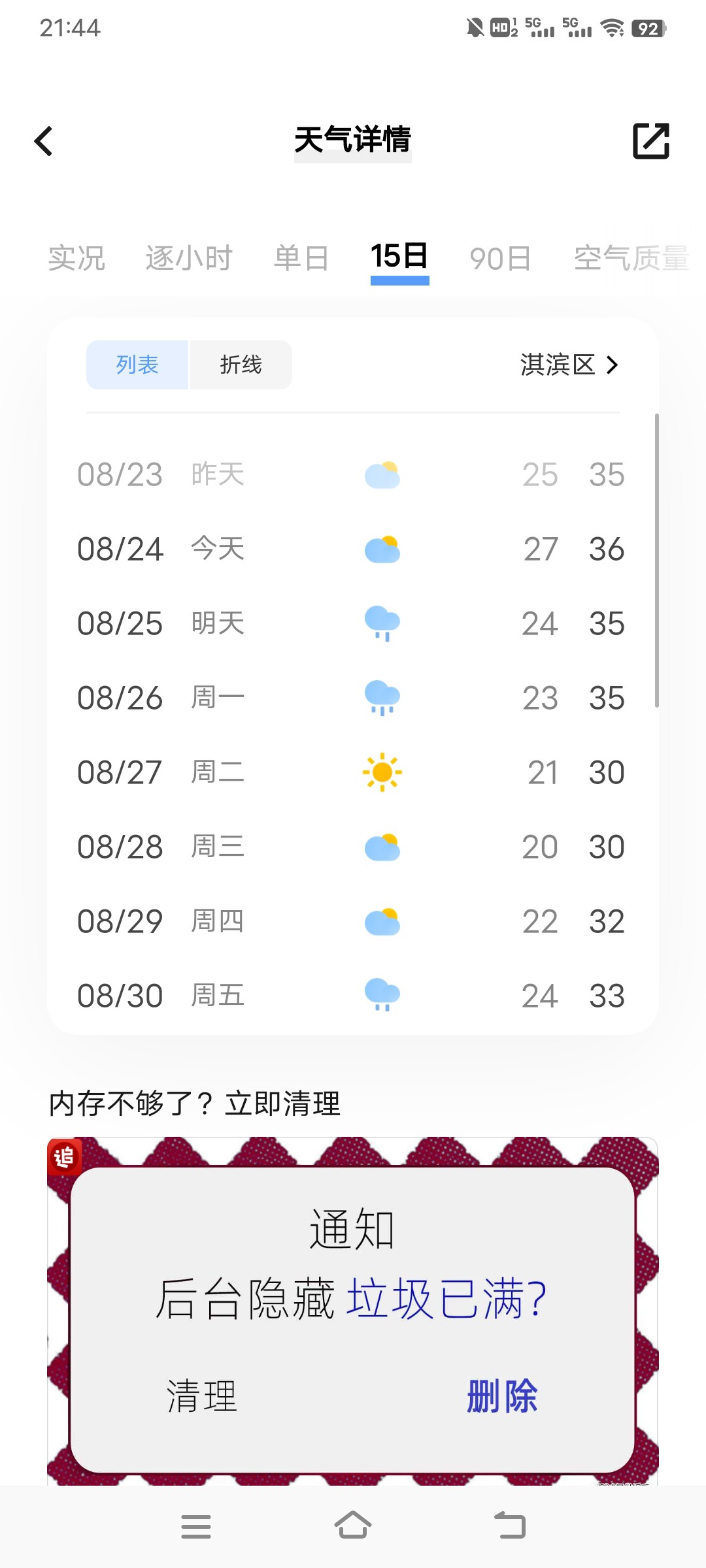This screenshot has width=706, height=1568.
Task: Open the 空气质量 tab
Action: 631,258
